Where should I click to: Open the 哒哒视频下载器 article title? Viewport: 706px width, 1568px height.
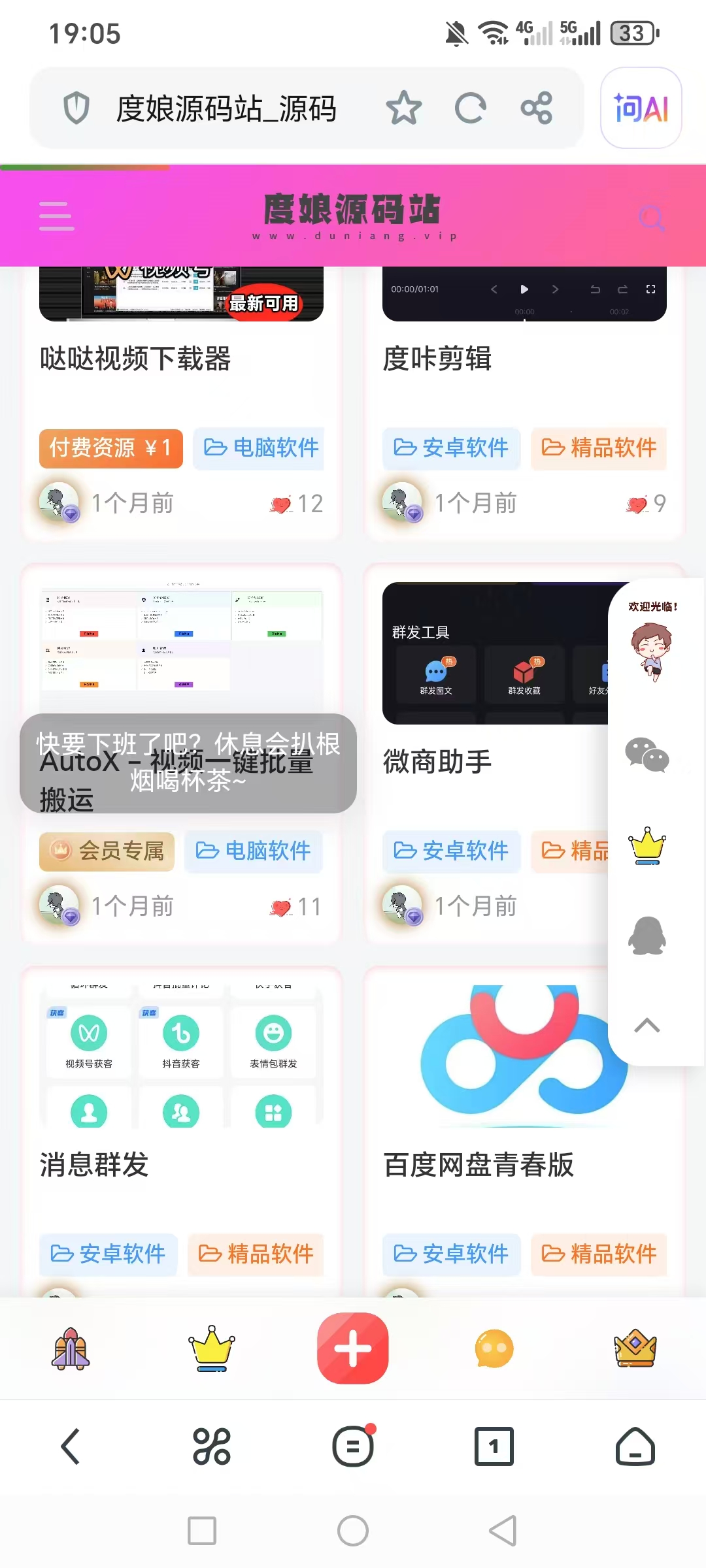pyautogui.click(x=135, y=359)
